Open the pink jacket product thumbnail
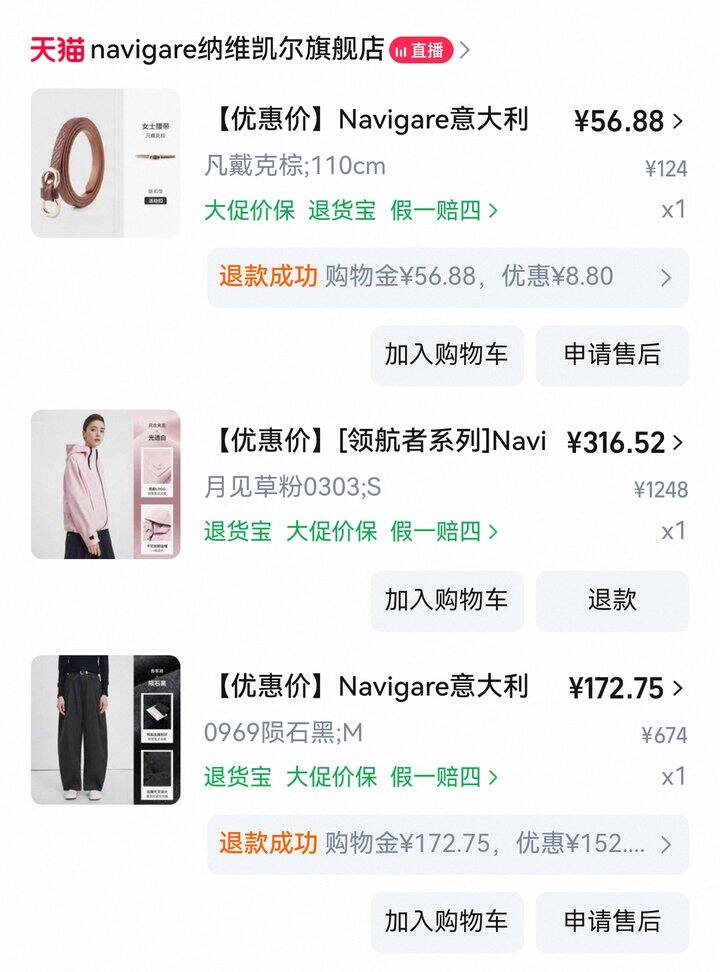720x972 pixels. [106, 484]
